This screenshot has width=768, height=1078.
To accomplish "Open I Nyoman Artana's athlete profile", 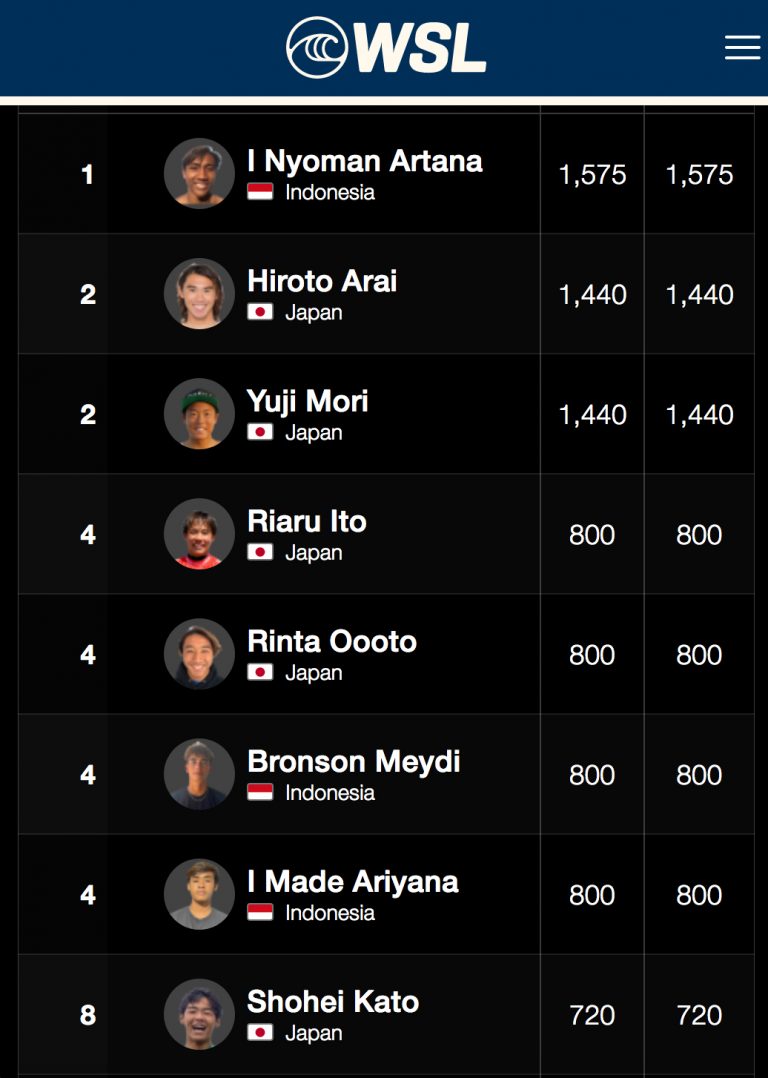I will click(364, 162).
